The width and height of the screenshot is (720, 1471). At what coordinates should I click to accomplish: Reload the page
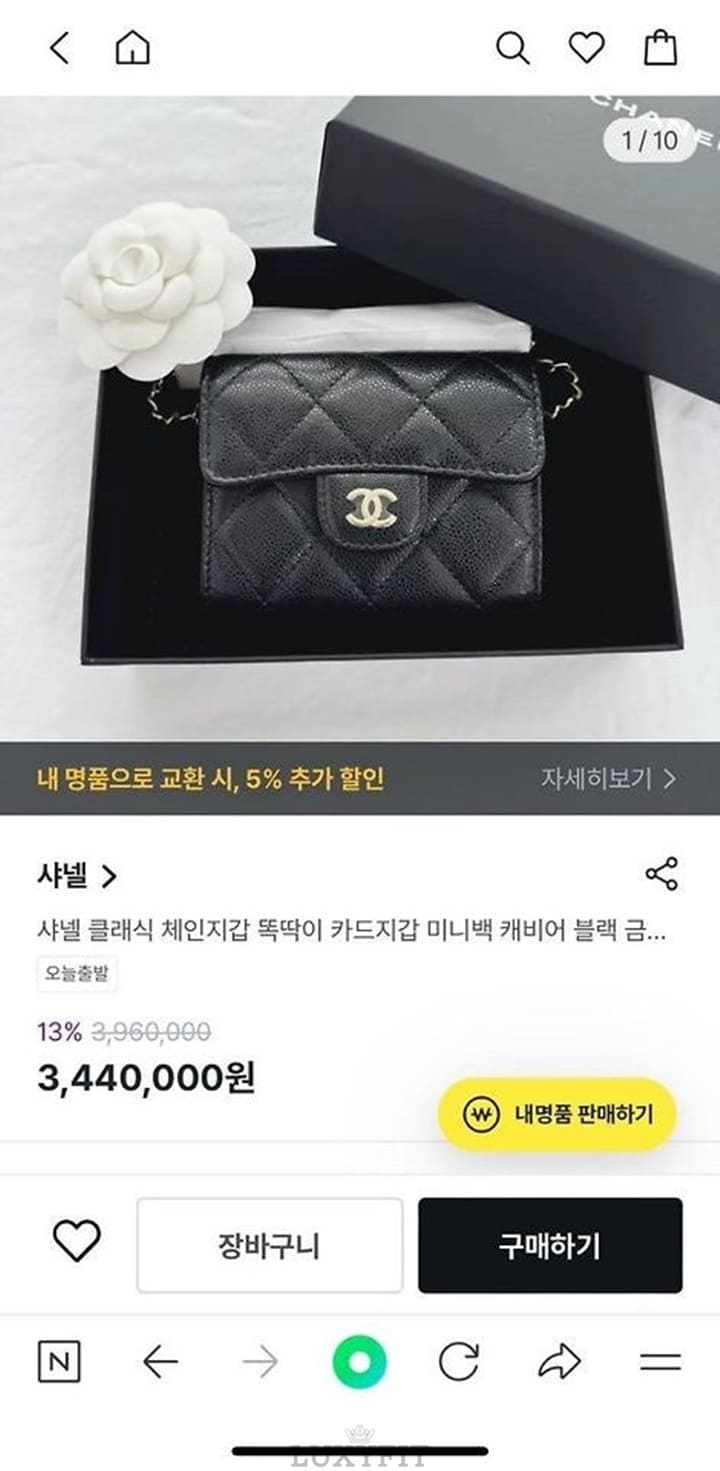tap(459, 1362)
